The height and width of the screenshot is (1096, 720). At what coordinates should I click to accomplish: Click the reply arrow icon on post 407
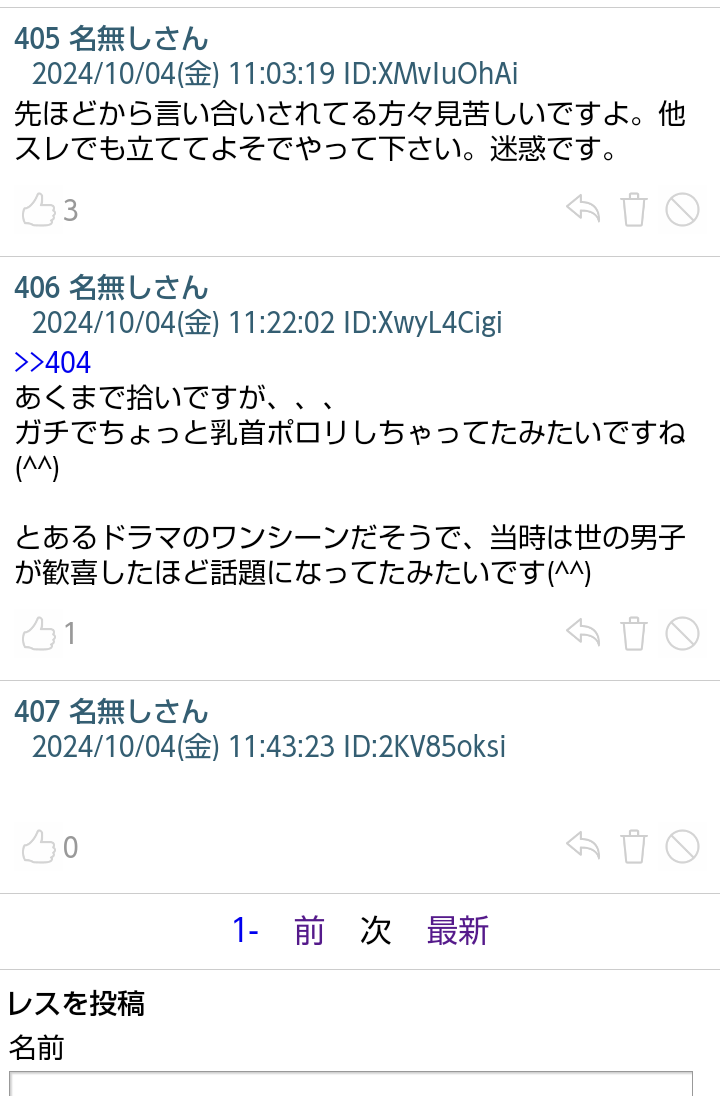pyautogui.click(x=583, y=846)
